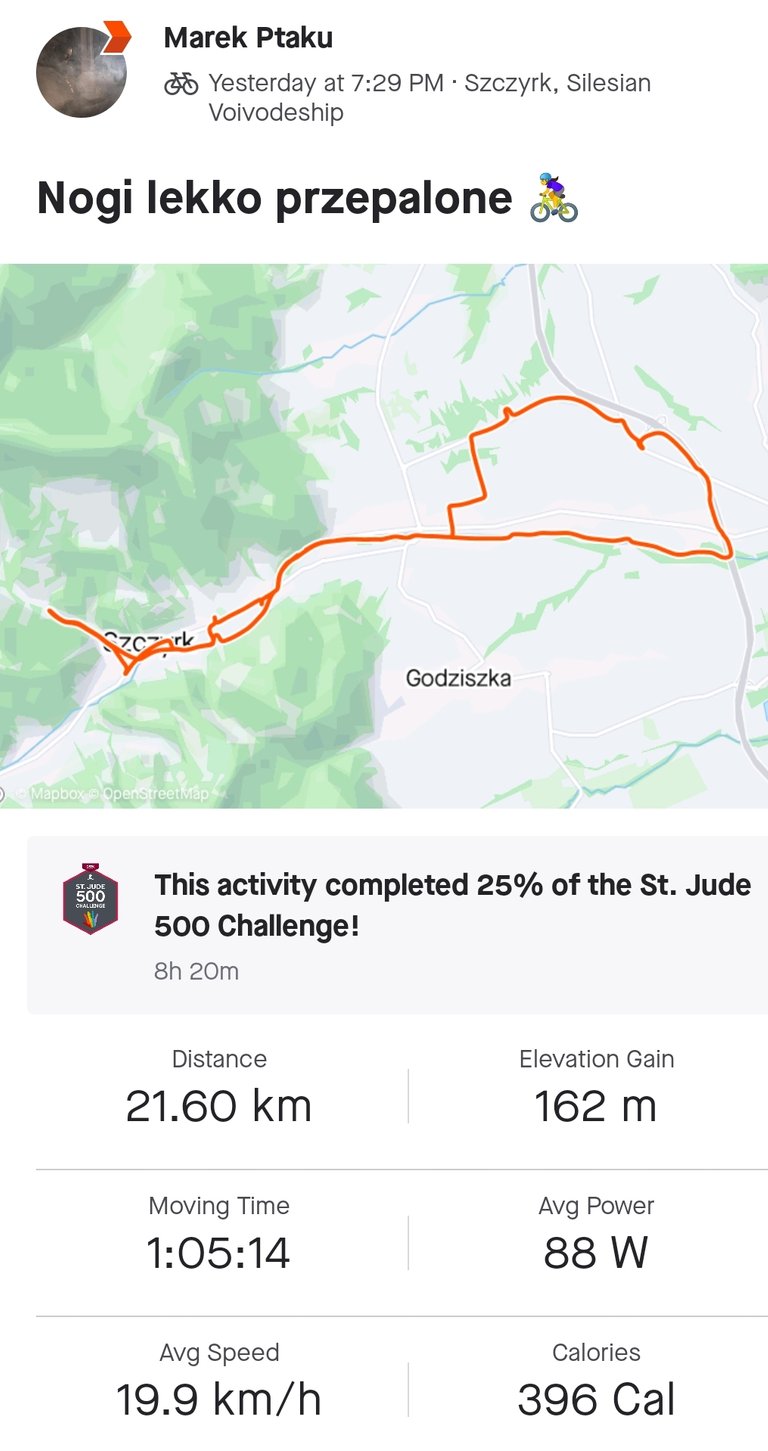Open the ride route map

tap(384, 535)
